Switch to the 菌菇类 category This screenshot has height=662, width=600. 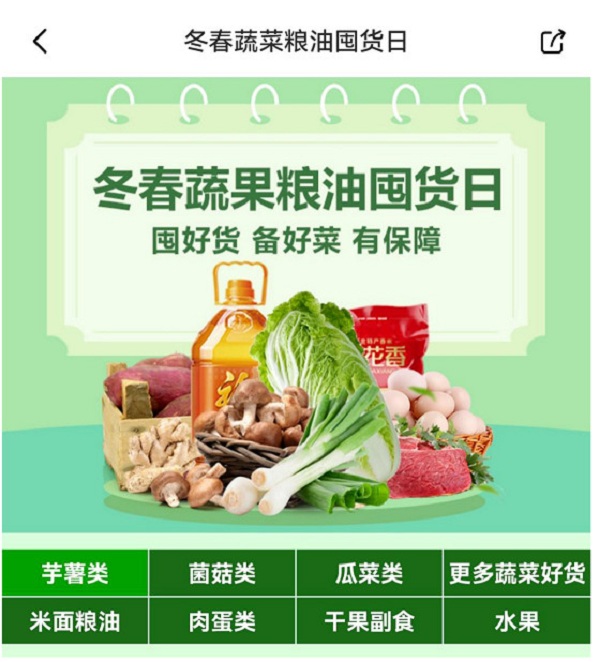point(222,574)
